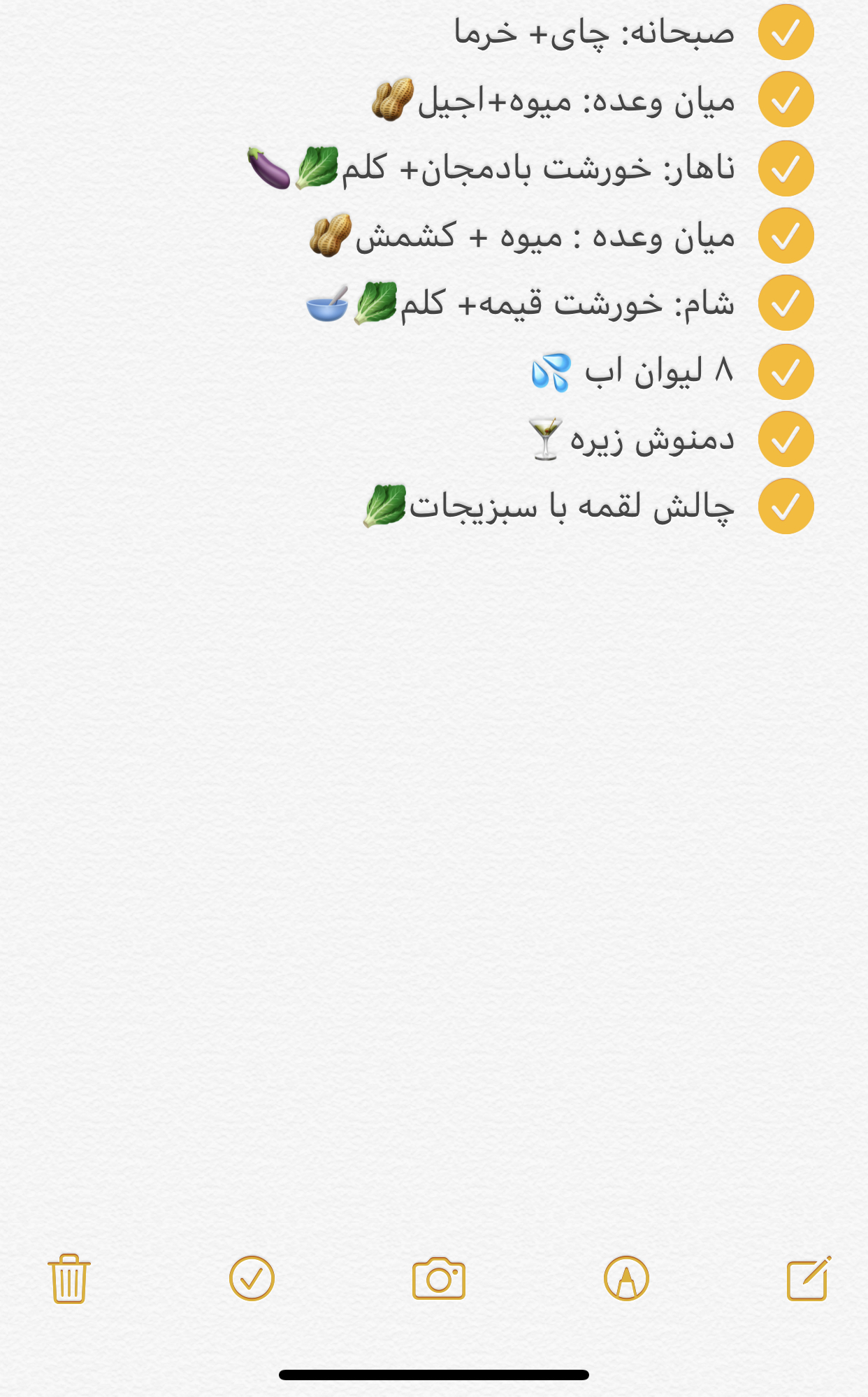Uncheck the چالش لقمه با سبزیجات item
Image resolution: width=868 pixels, height=1397 pixels.
click(x=786, y=506)
